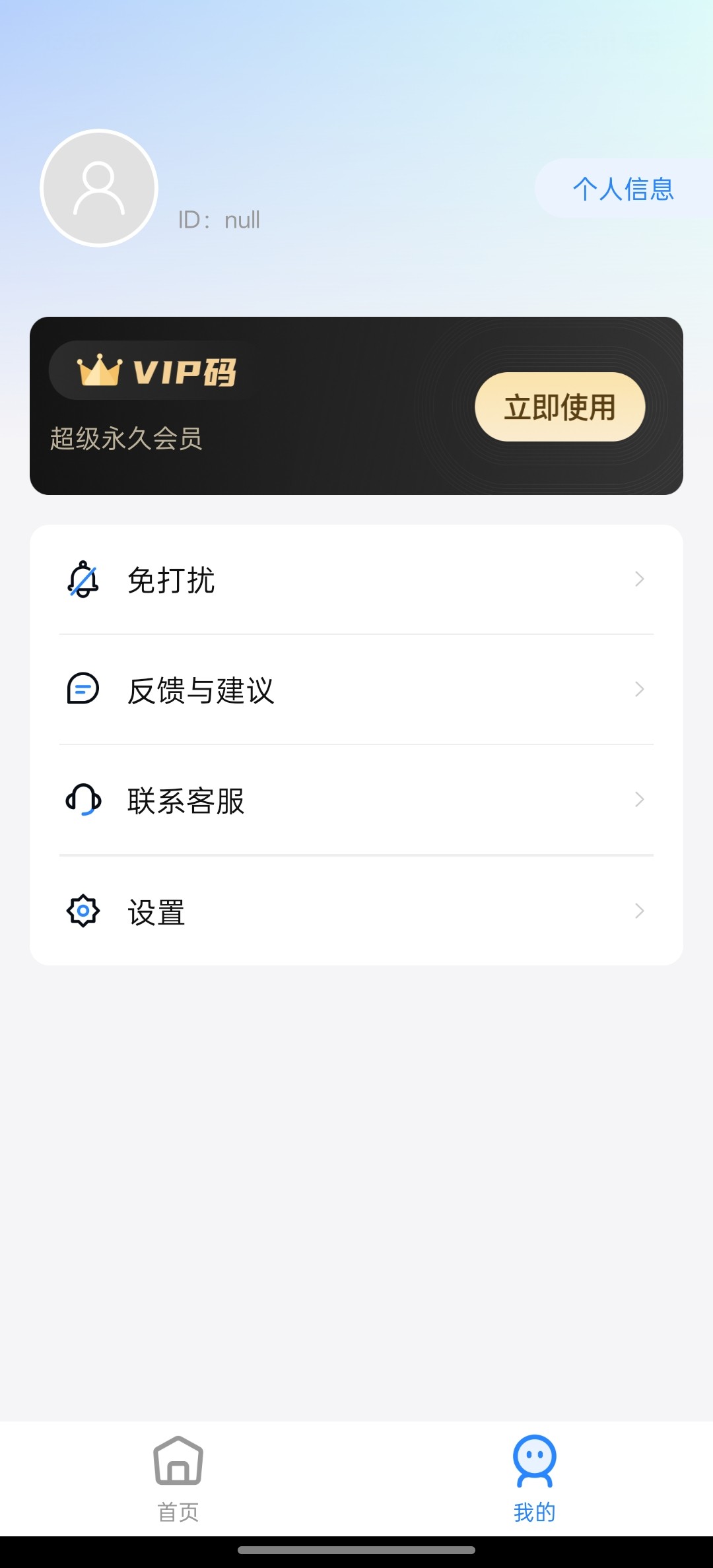Switch to the 首页 home tab
This screenshot has height=1568, width=713.
point(178,1478)
